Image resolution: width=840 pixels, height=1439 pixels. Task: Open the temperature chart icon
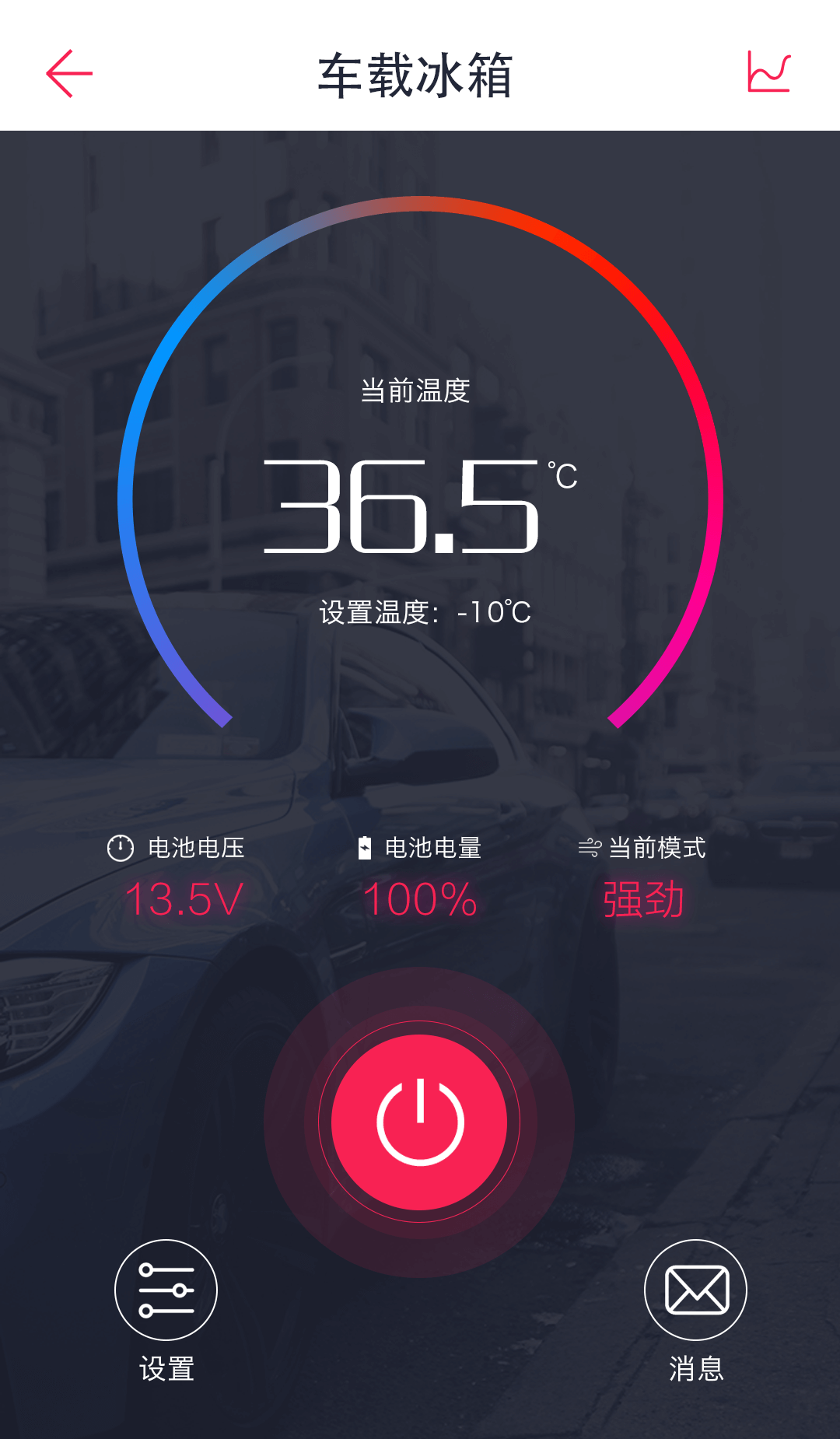point(768,72)
